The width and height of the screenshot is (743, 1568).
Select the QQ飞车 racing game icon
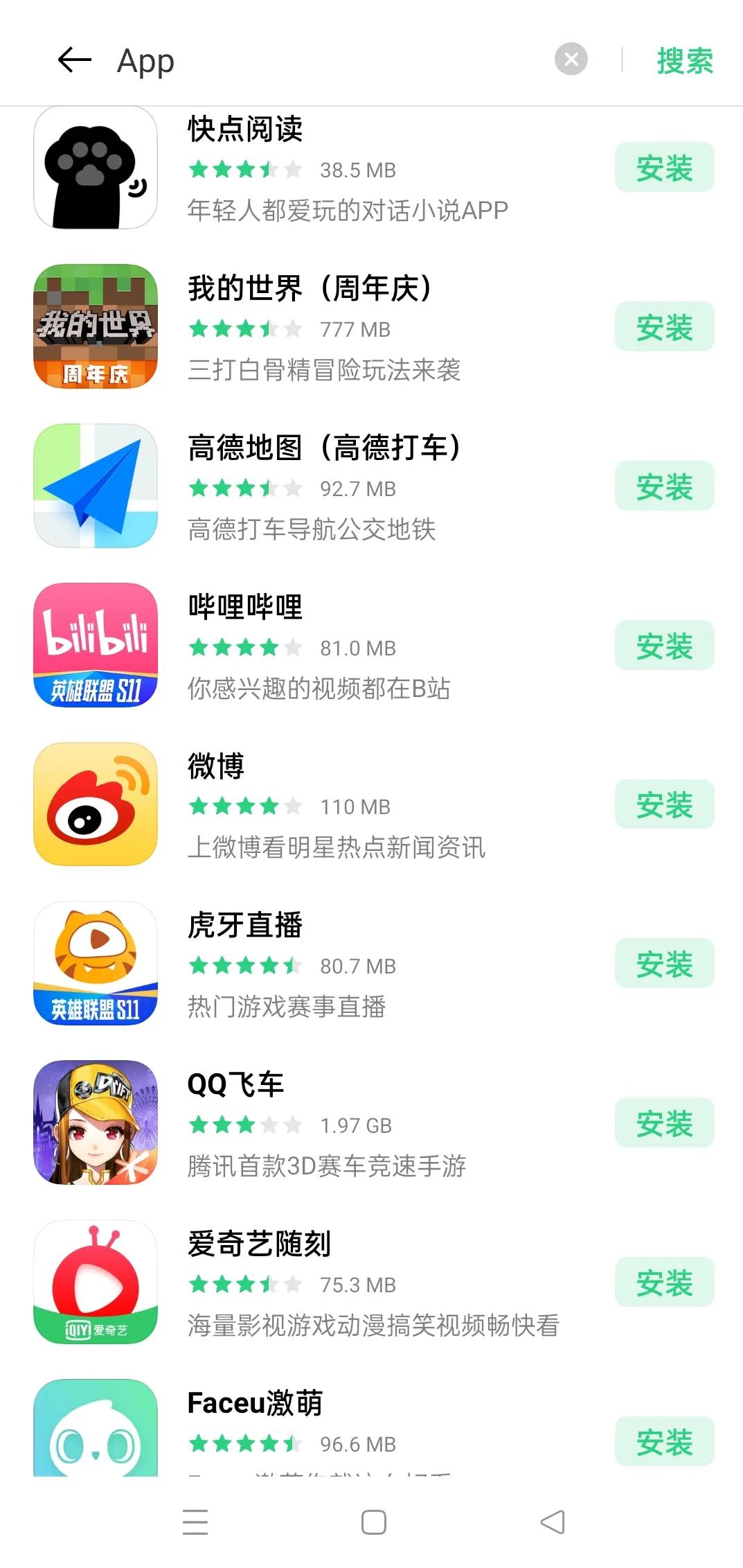[x=96, y=1122]
